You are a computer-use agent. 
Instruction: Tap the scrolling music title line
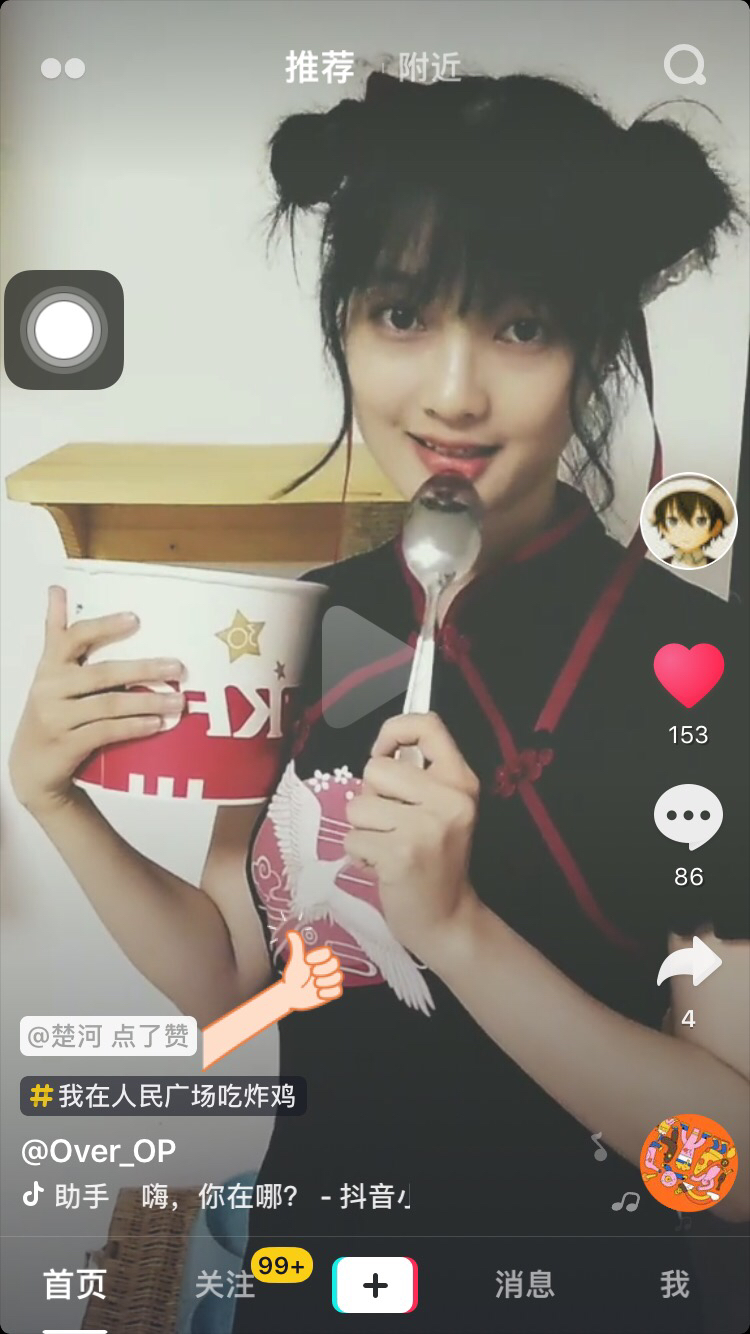(x=216, y=1196)
